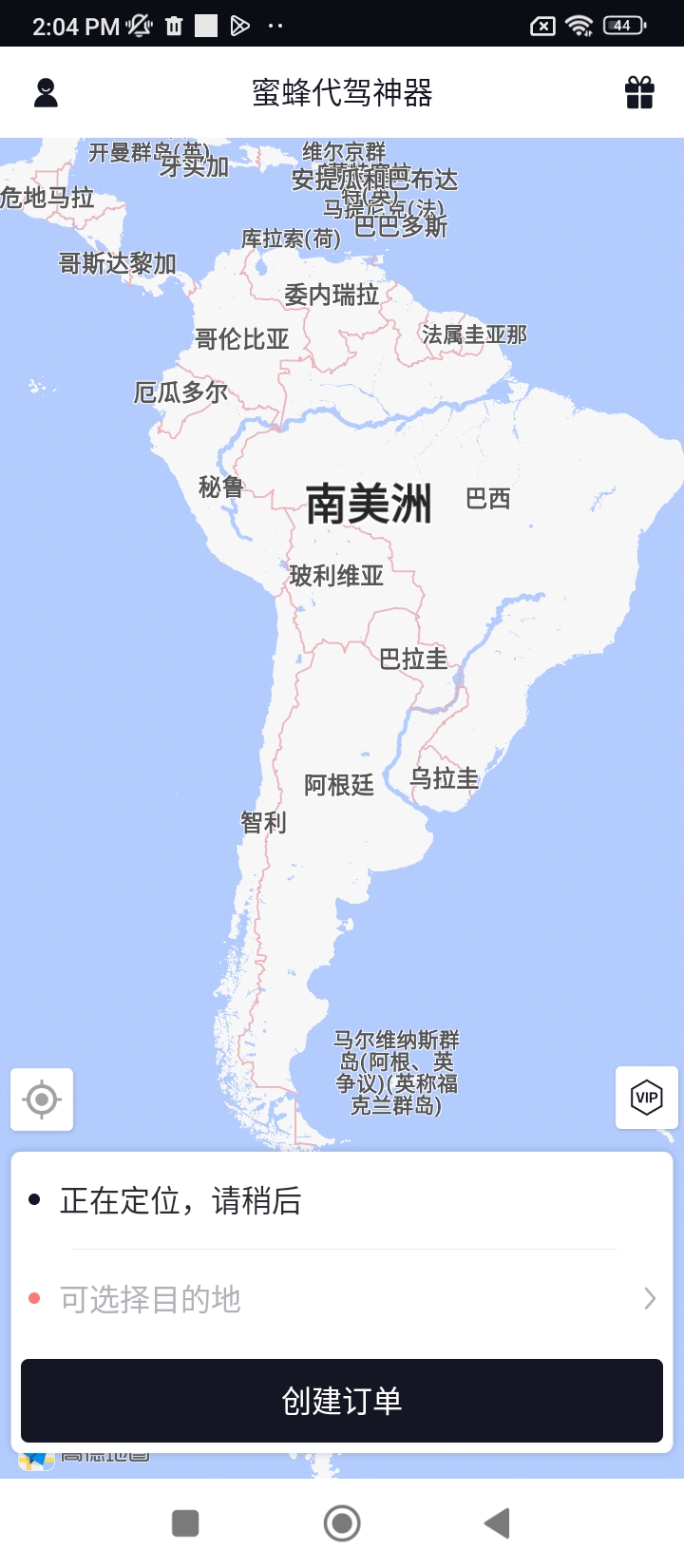Open the VIP badge button

tap(647, 1098)
